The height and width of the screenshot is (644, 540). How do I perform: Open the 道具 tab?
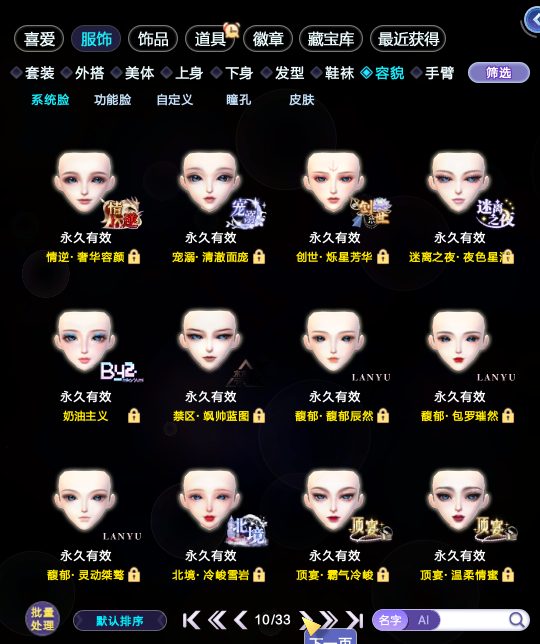pos(210,39)
